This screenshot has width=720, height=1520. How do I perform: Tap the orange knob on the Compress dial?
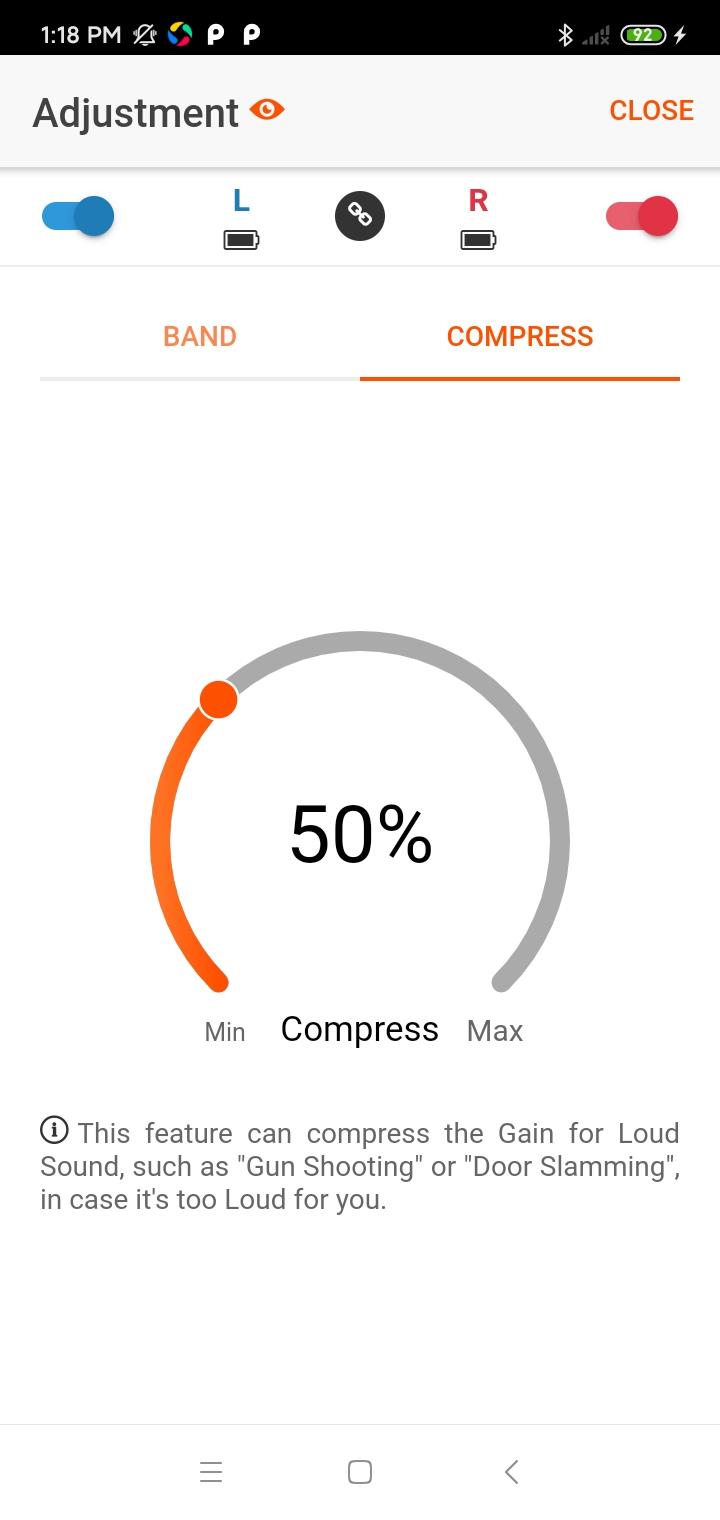218,699
